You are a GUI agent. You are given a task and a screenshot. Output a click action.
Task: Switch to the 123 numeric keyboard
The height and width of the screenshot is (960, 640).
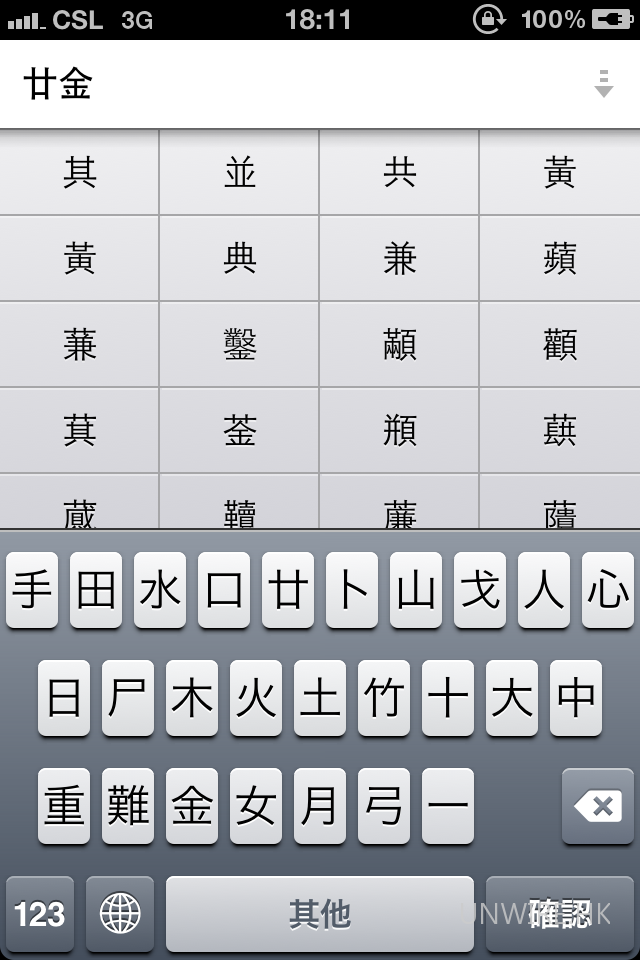click(40, 914)
